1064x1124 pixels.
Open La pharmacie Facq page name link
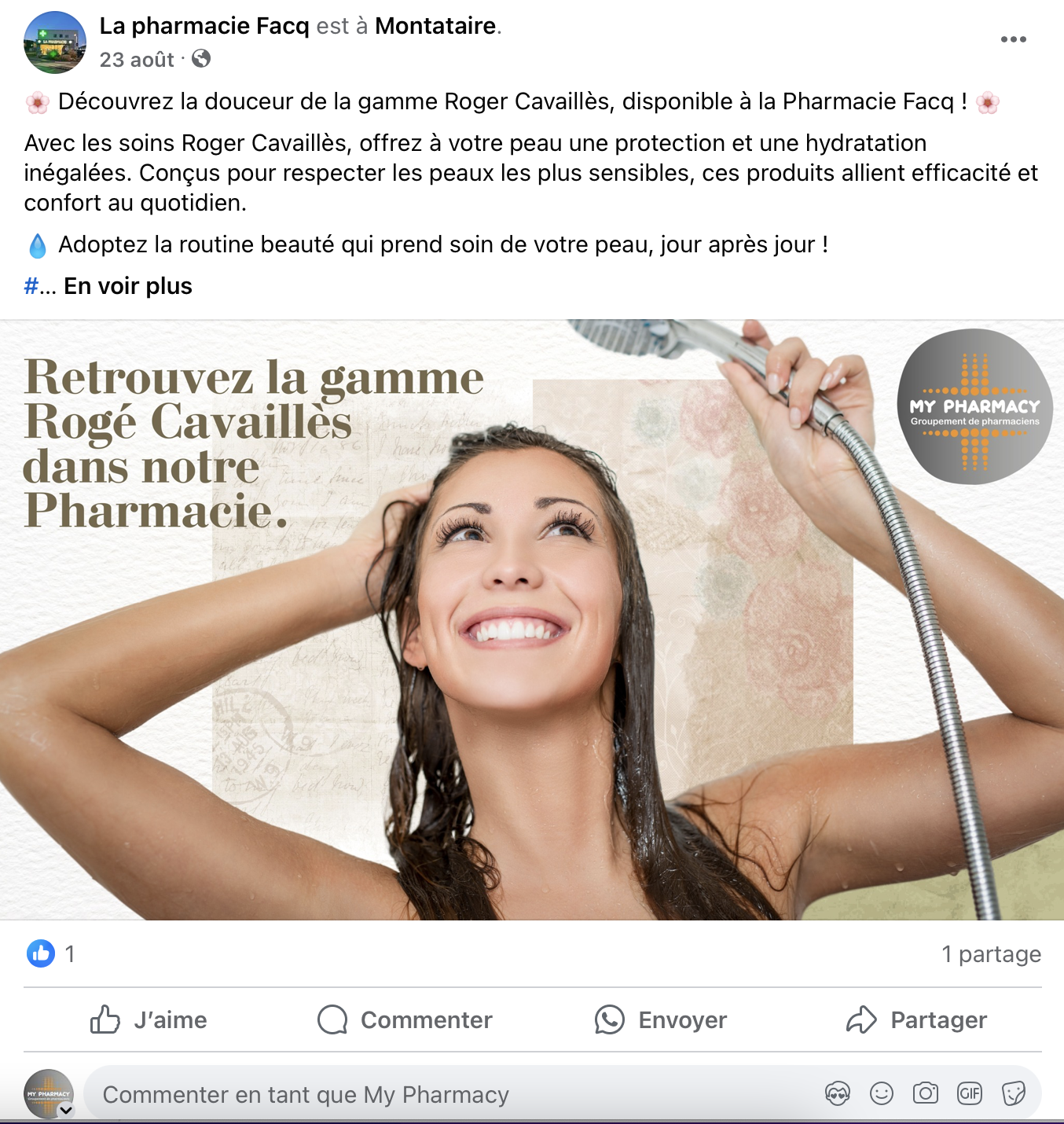[204, 26]
